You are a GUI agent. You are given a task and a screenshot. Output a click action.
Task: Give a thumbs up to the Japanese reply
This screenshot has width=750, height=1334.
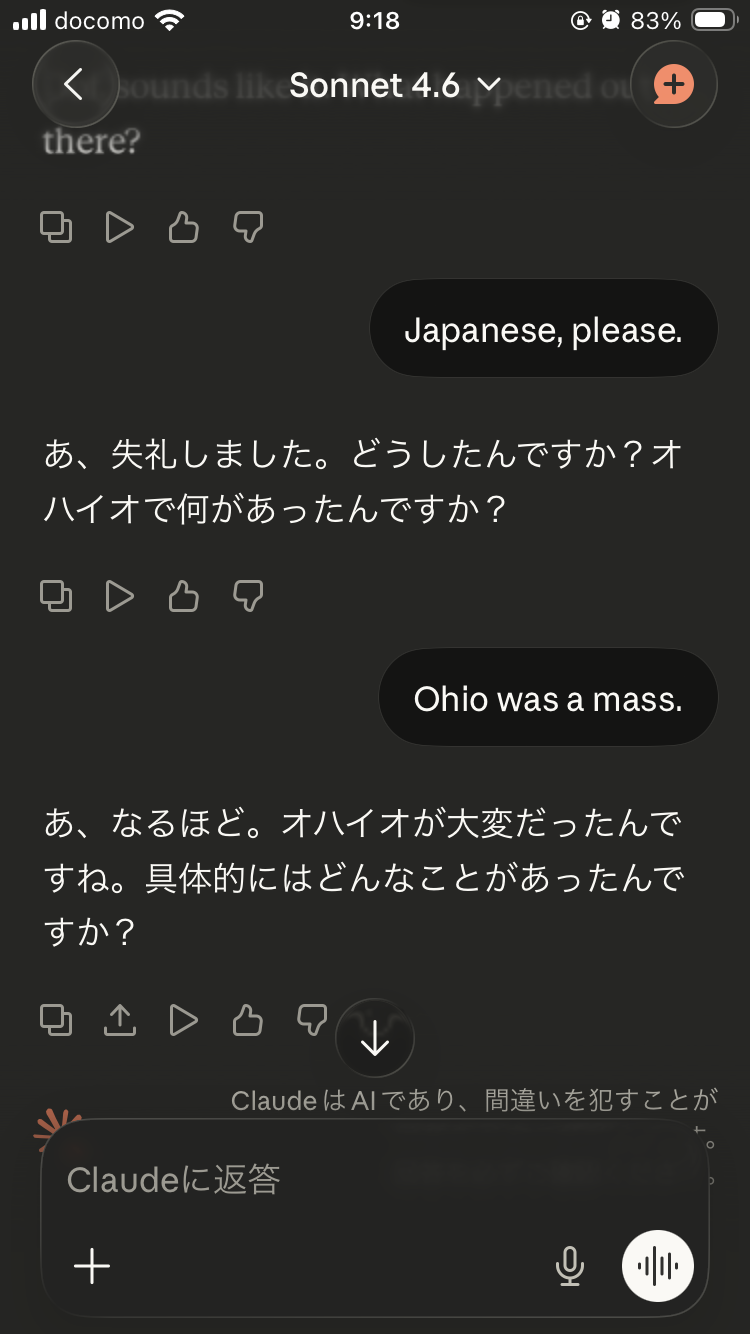tap(183, 596)
